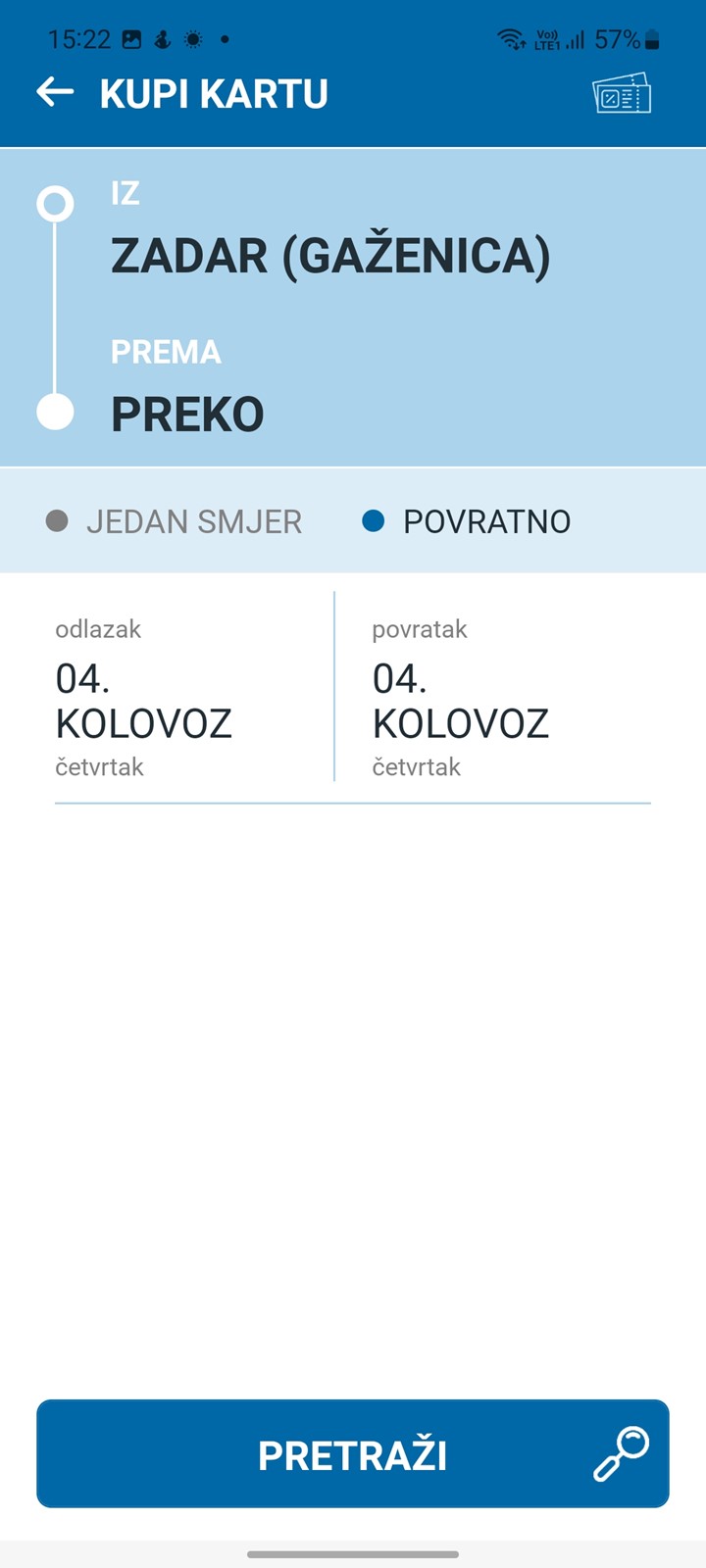Tap Pretraži to search sailings
The height and width of the screenshot is (1568, 706).
(353, 1453)
